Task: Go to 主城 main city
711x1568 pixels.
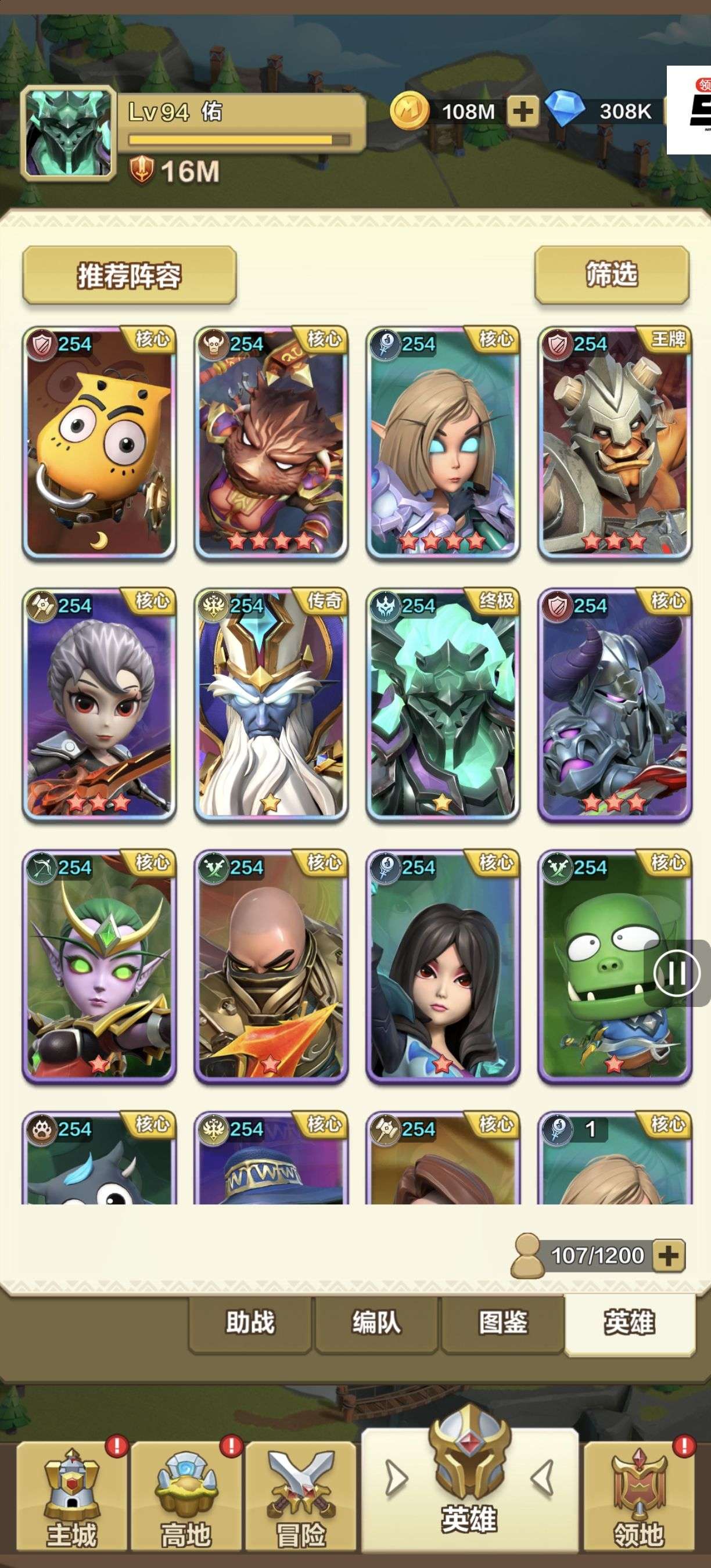Action: coord(71,1496)
